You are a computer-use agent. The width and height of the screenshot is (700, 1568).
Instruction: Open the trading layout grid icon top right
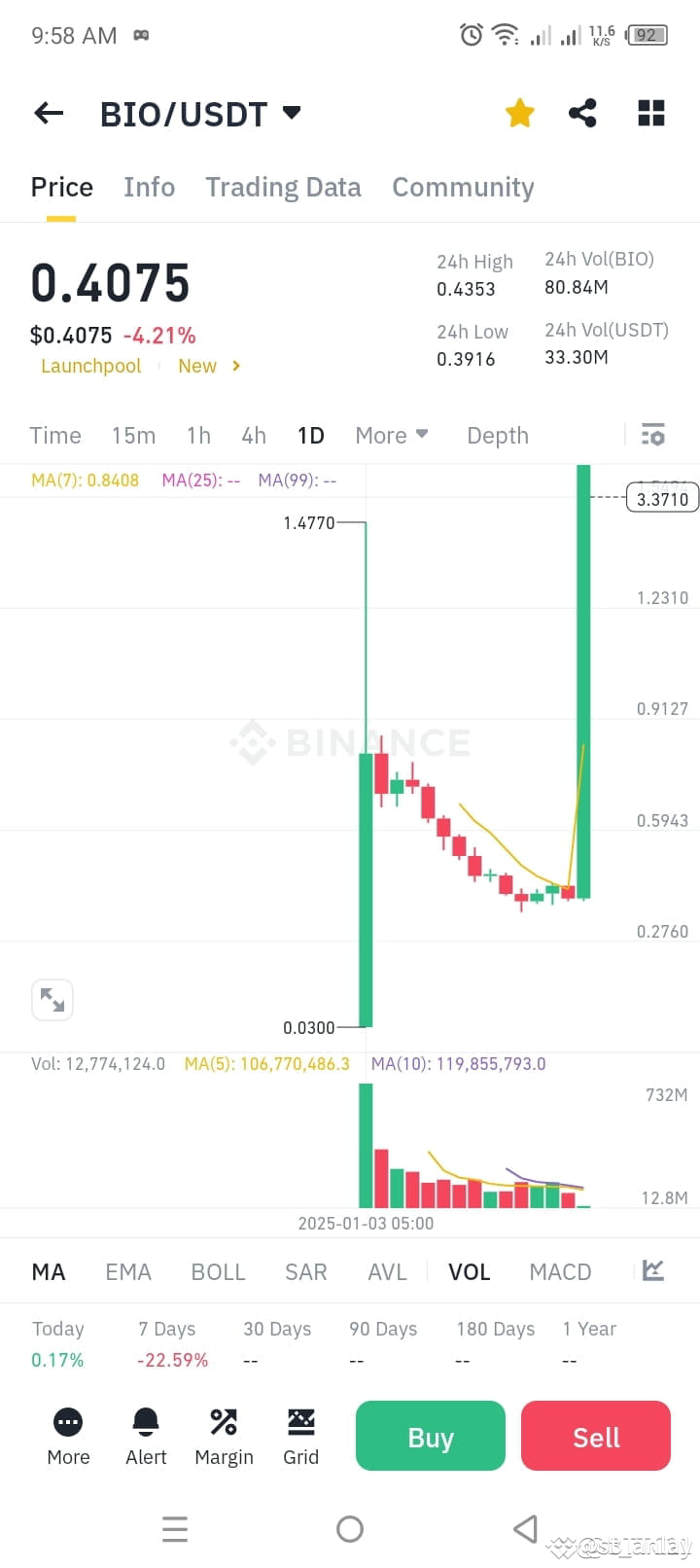coord(650,113)
